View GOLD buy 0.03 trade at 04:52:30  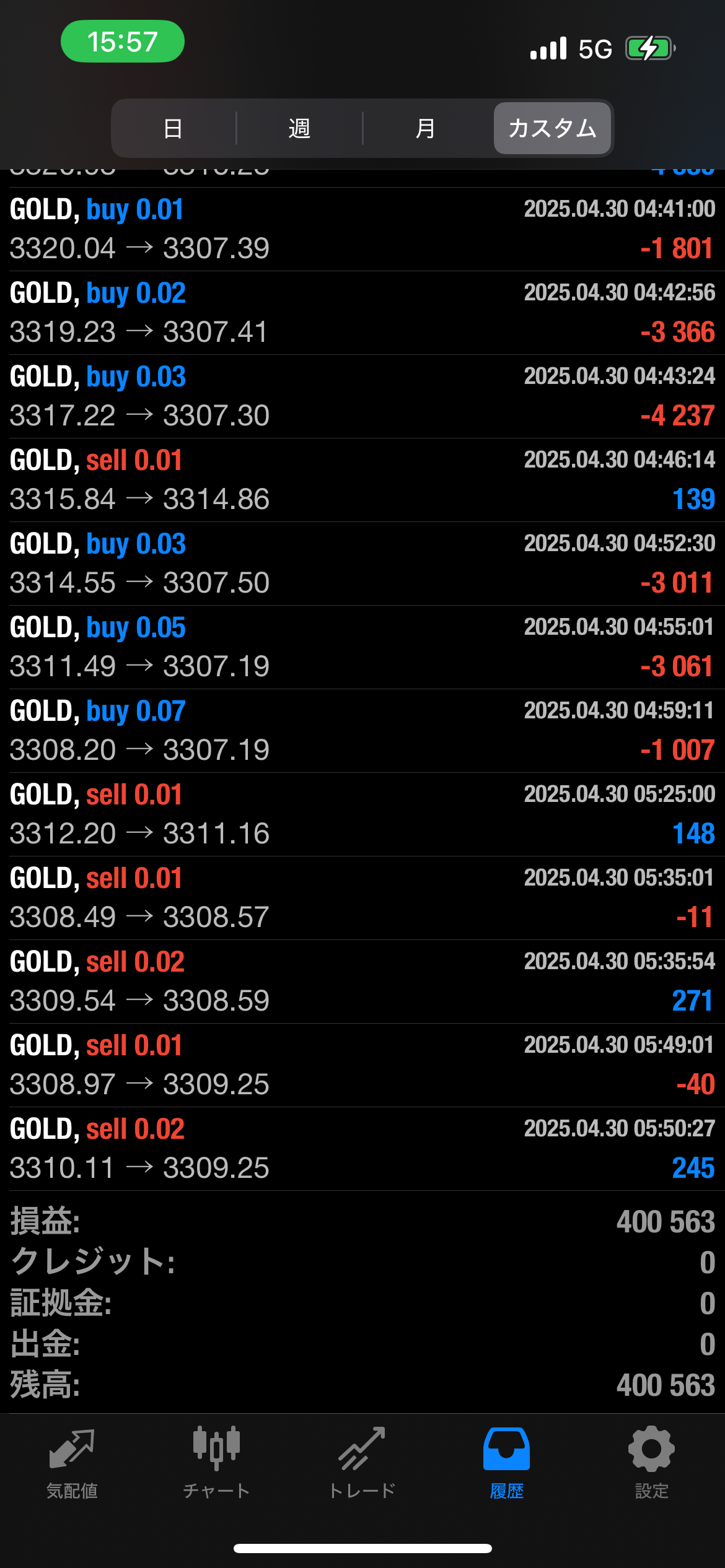tap(362, 564)
